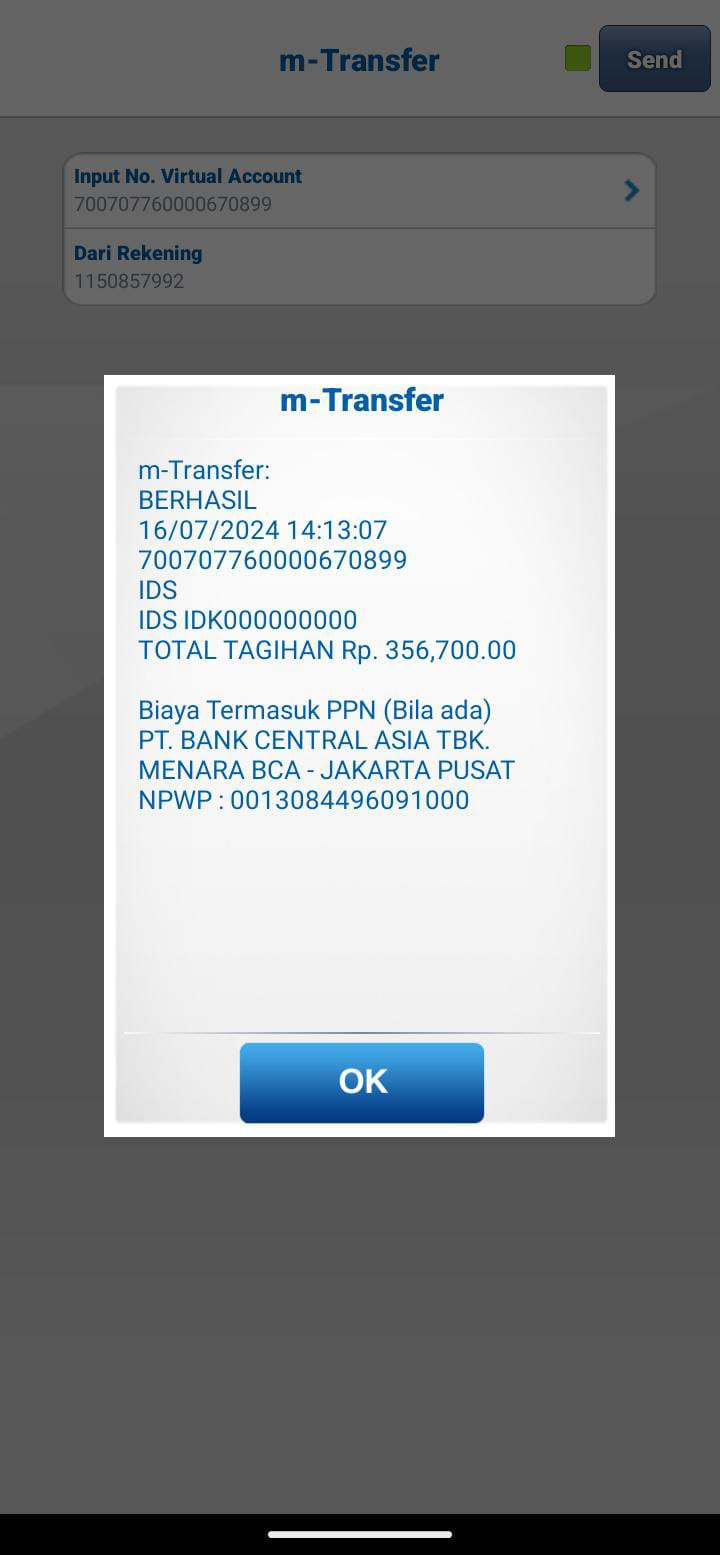Screen dimensions: 720x1555
Task: Open the Input No. Virtual Account row
Action: coord(359,190)
